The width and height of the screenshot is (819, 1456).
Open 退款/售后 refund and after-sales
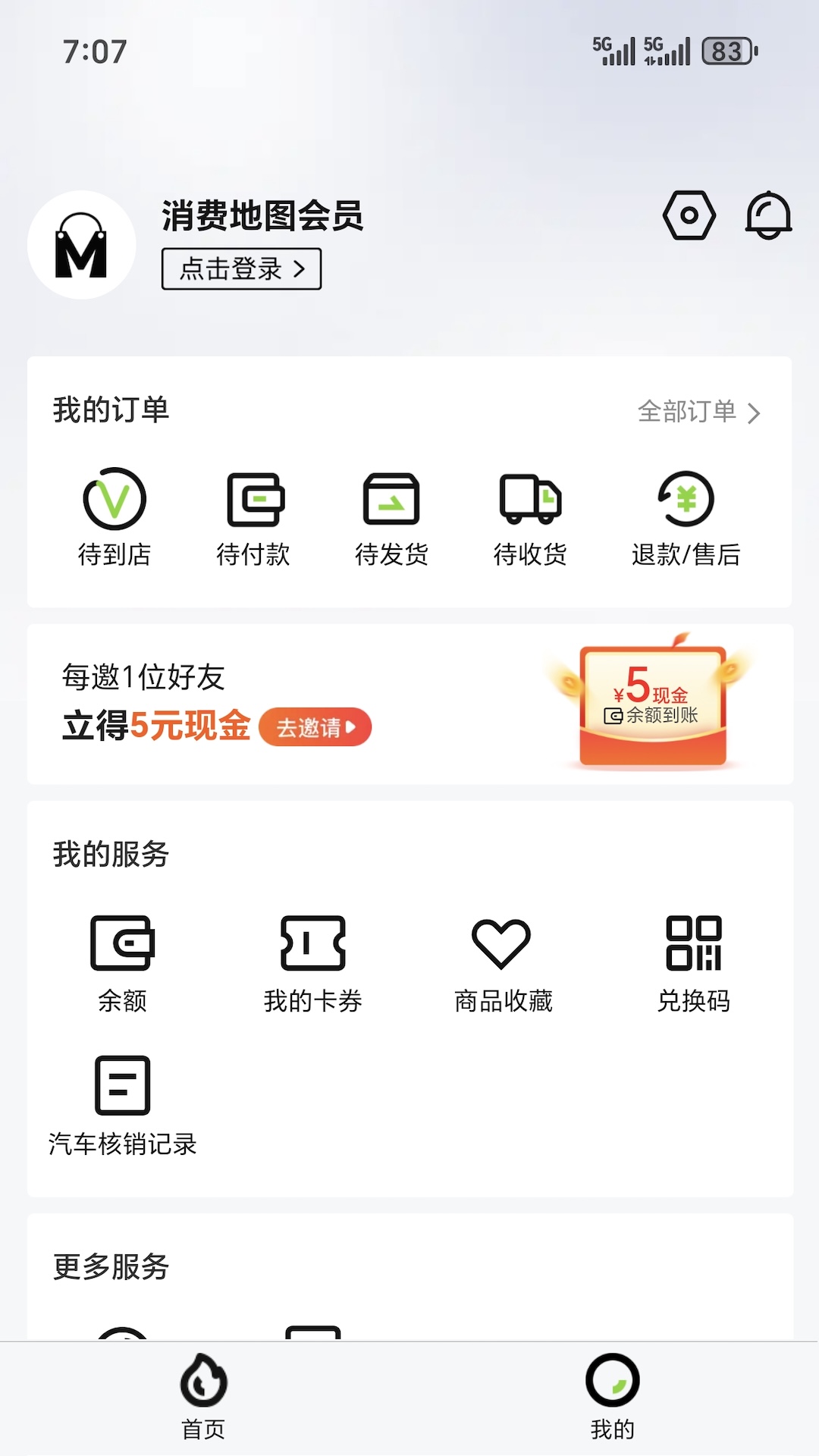point(686,516)
